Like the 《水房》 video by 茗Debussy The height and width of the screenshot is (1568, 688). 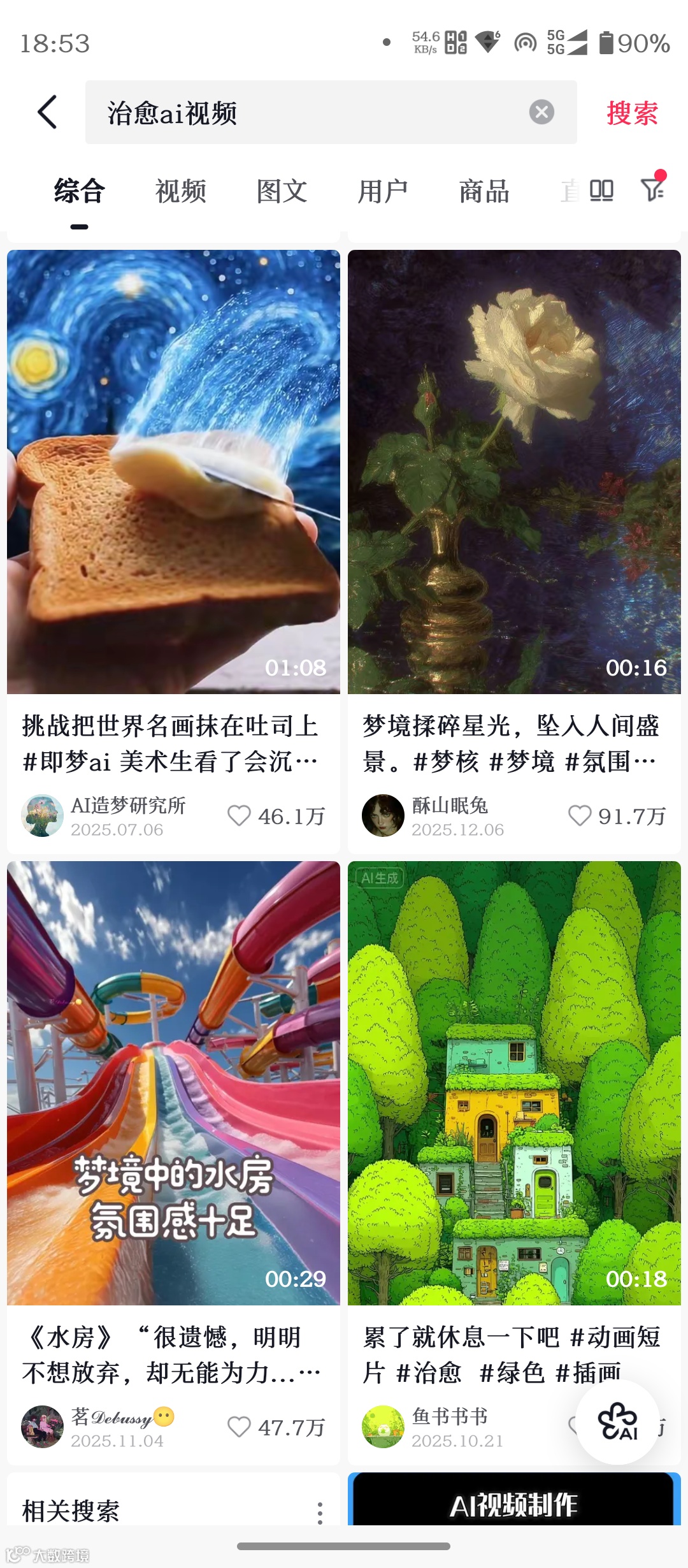pos(240,1426)
